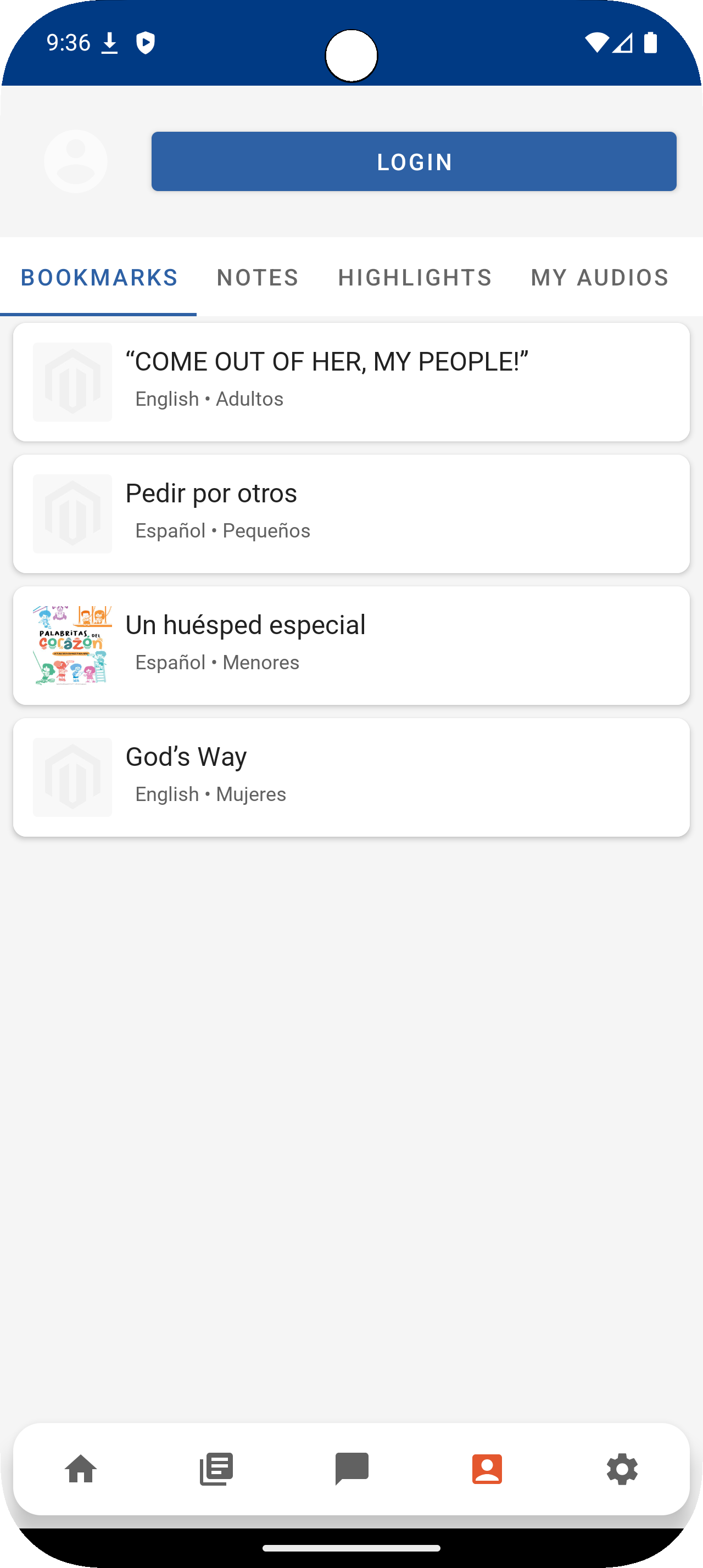
Task: Open the Pedir por otros bookmark
Action: [x=351, y=514]
